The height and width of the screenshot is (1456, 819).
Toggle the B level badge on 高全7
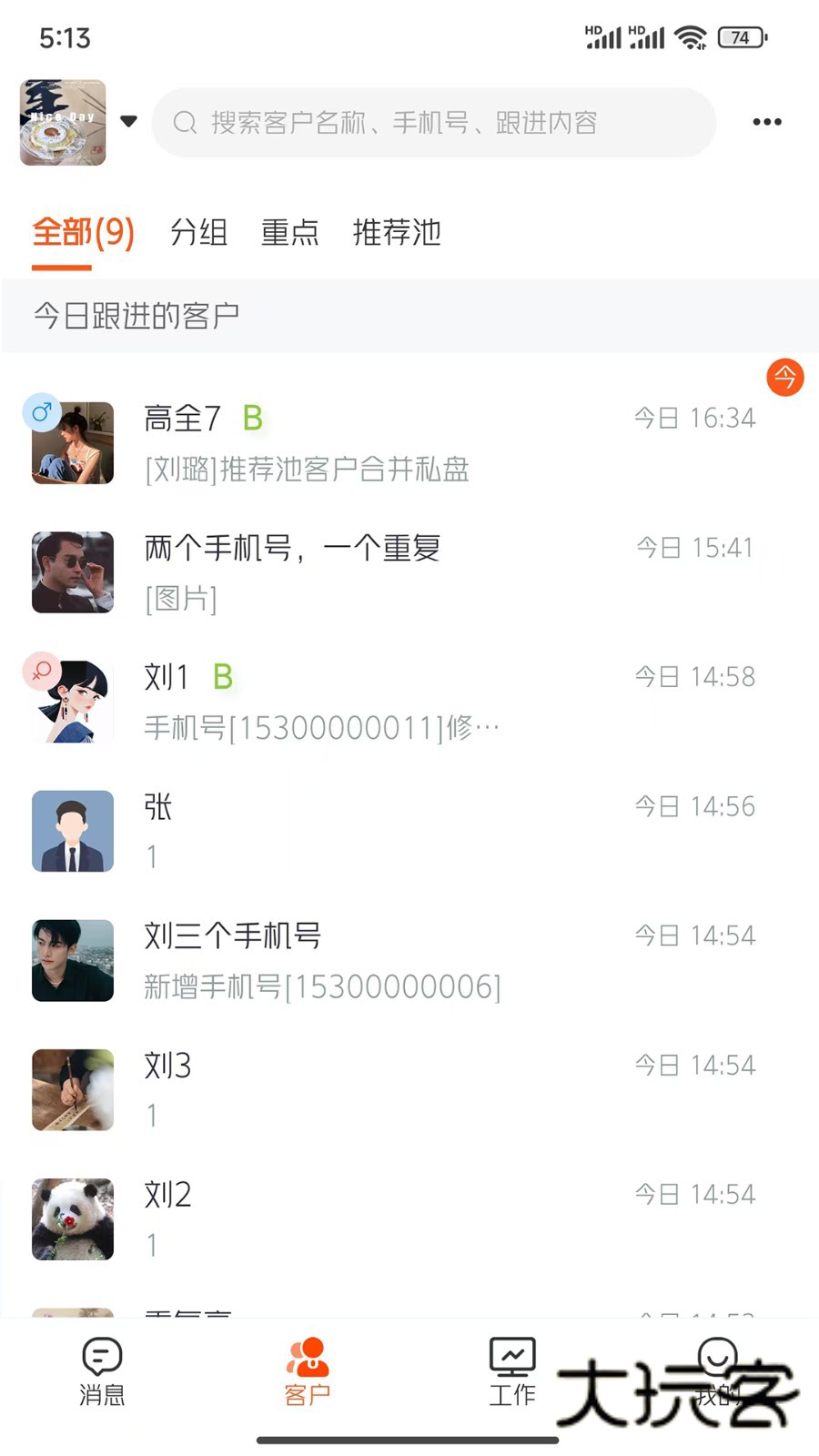click(x=252, y=419)
